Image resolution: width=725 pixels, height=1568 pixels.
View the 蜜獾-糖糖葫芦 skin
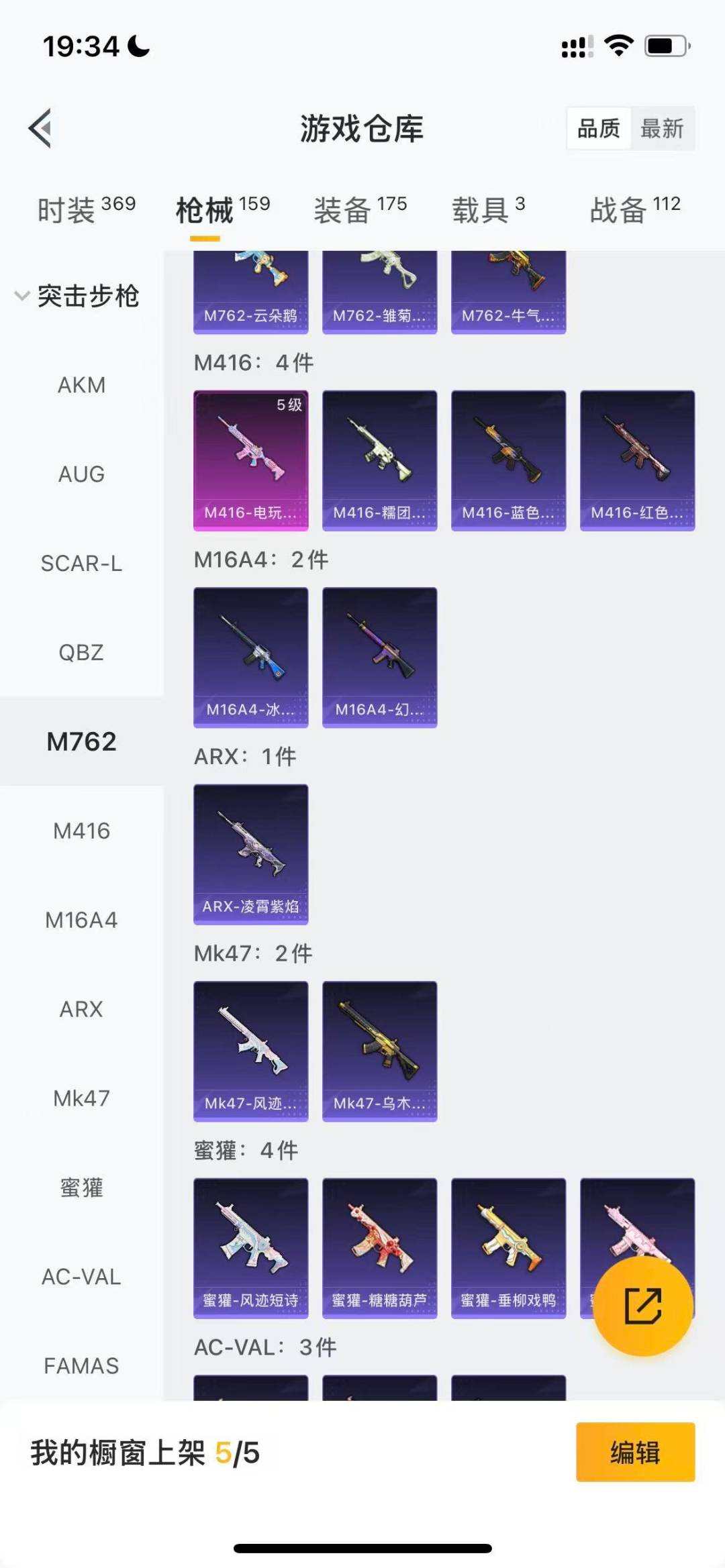click(x=380, y=1248)
